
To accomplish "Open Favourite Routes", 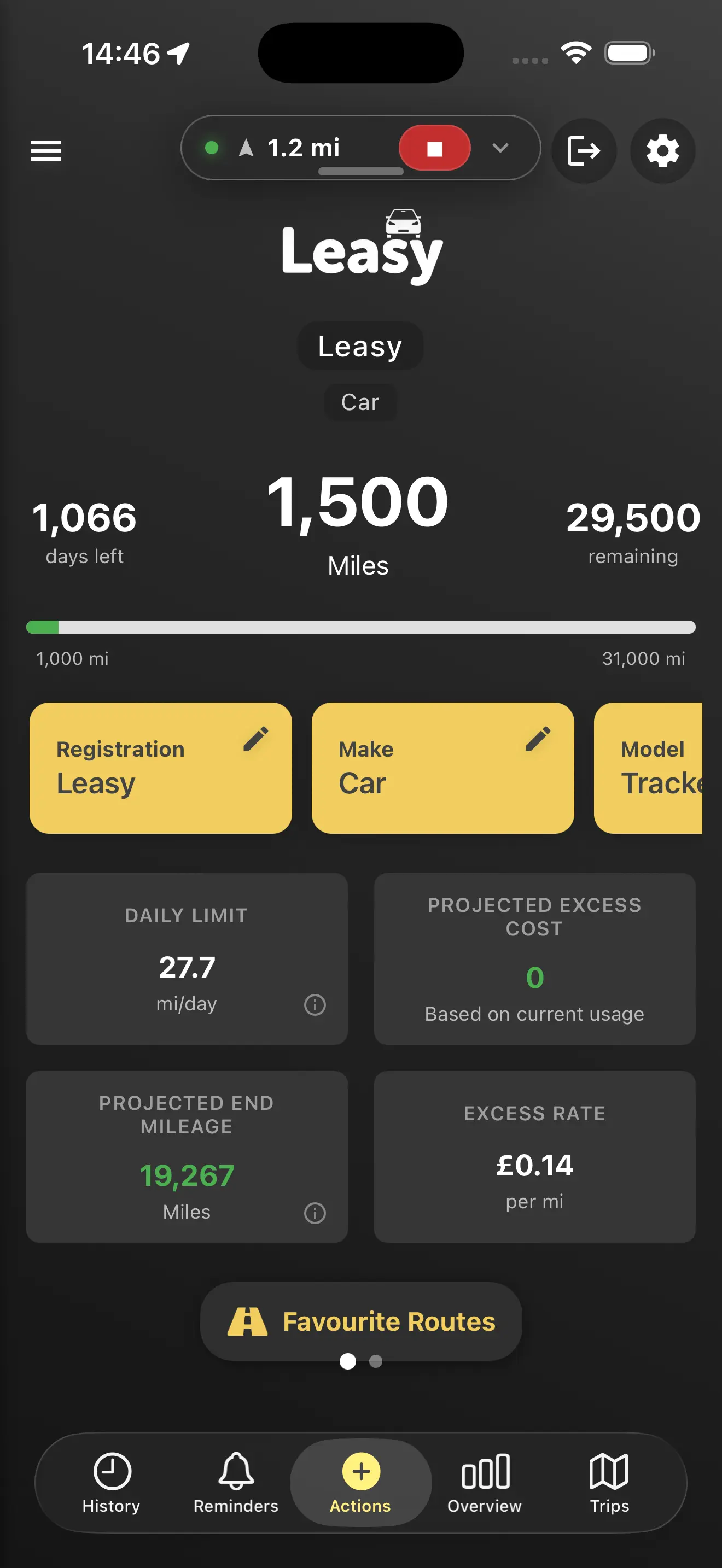I will point(361,1321).
